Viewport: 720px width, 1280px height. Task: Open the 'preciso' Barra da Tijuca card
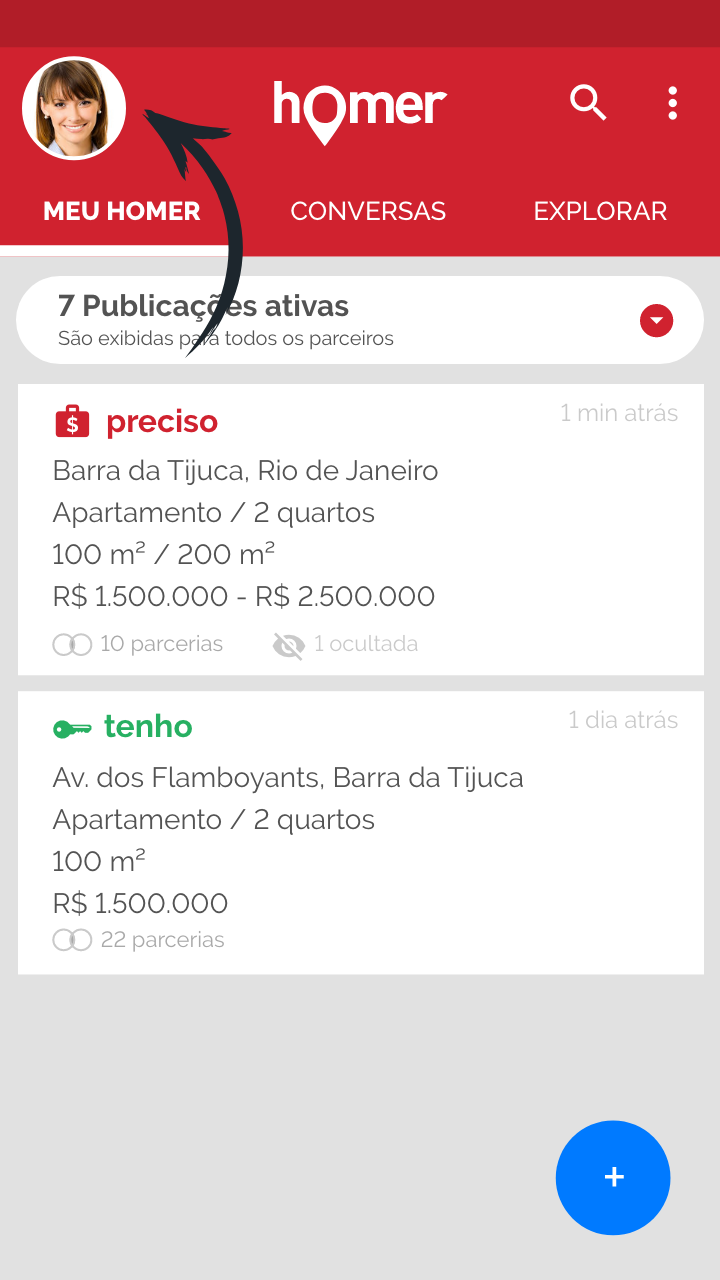coord(361,529)
